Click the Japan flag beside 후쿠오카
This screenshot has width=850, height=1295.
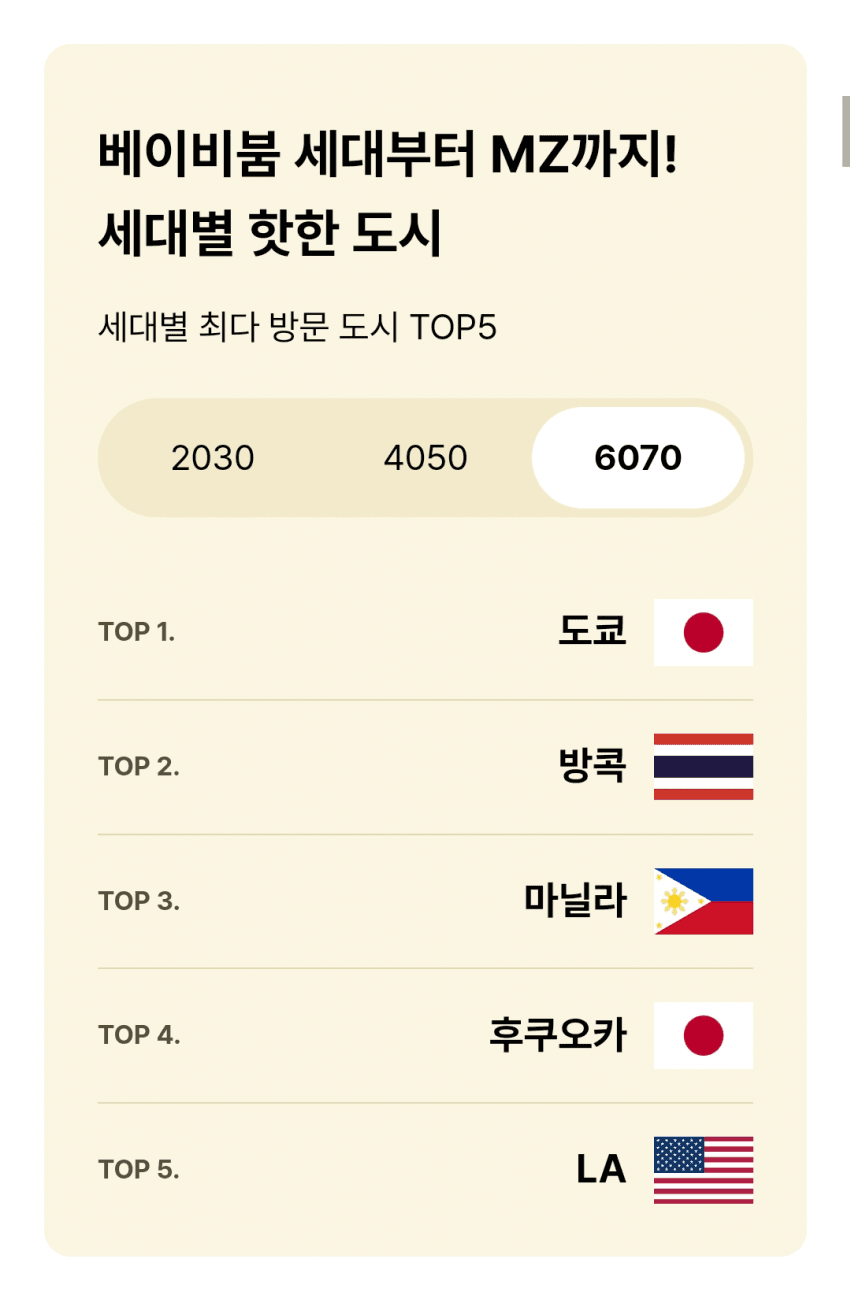(703, 1036)
